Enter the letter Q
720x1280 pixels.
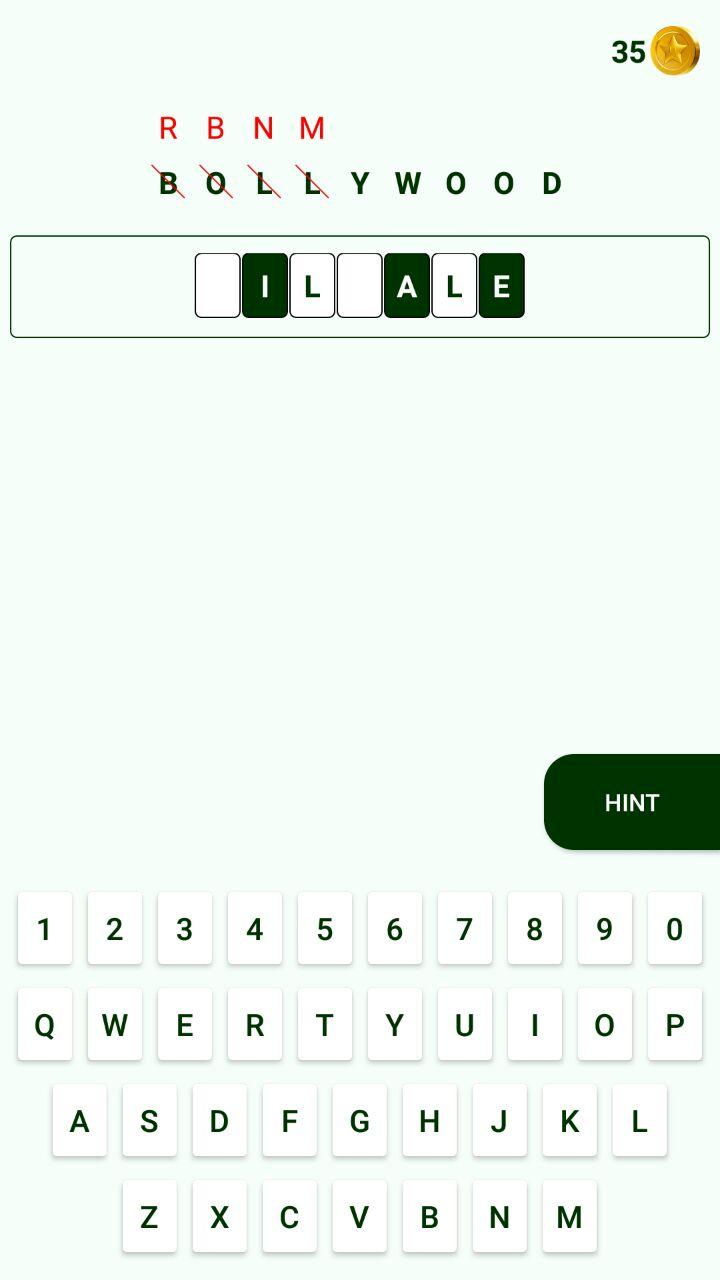pos(44,1024)
